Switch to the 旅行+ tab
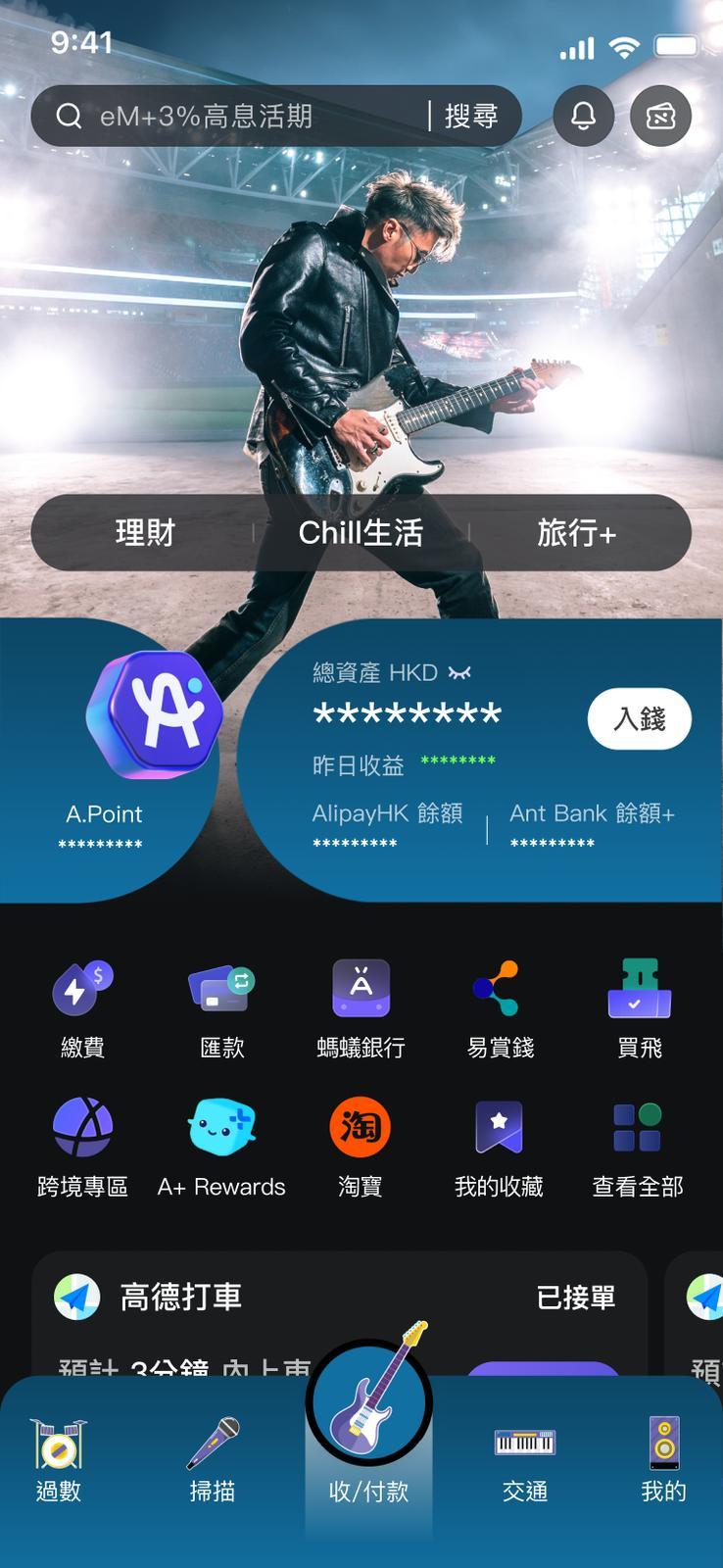 pos(576,533)
